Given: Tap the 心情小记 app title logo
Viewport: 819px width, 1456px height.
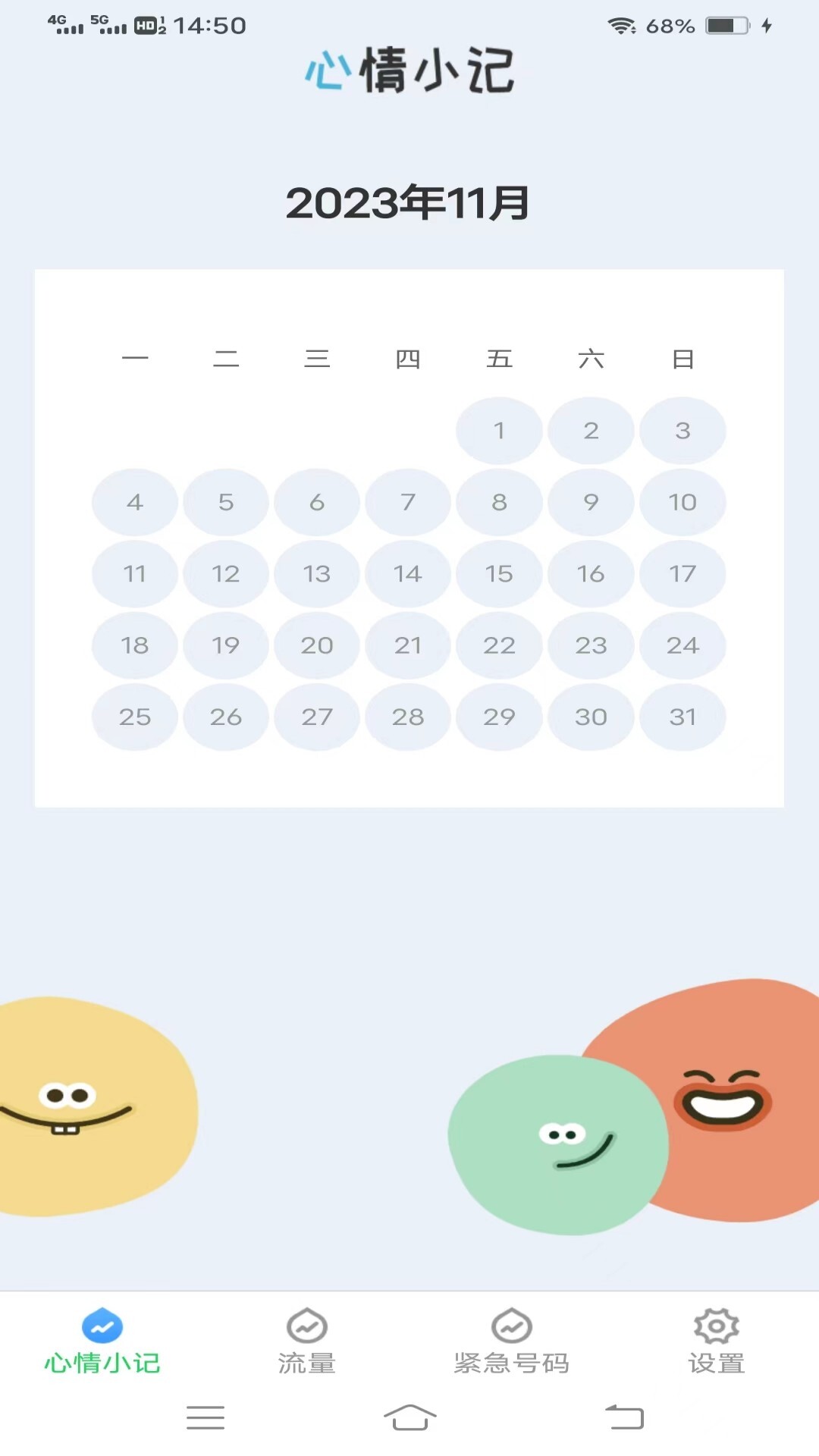Looking at the screenshot, I should point(409,72).
